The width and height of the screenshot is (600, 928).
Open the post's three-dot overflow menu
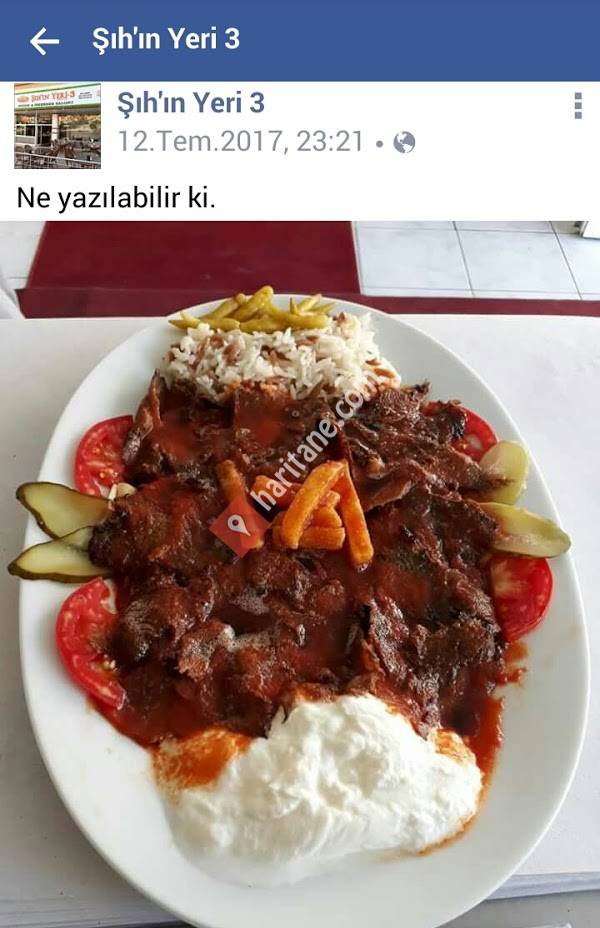(577, 106)
